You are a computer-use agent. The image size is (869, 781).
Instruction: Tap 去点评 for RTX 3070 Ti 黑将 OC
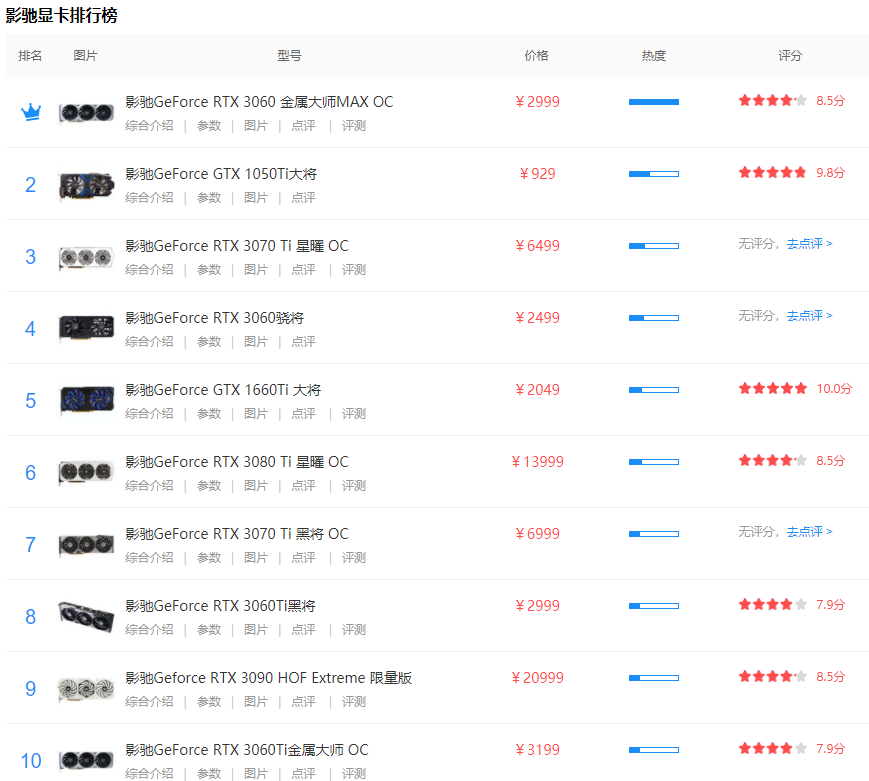coord(809,532)
